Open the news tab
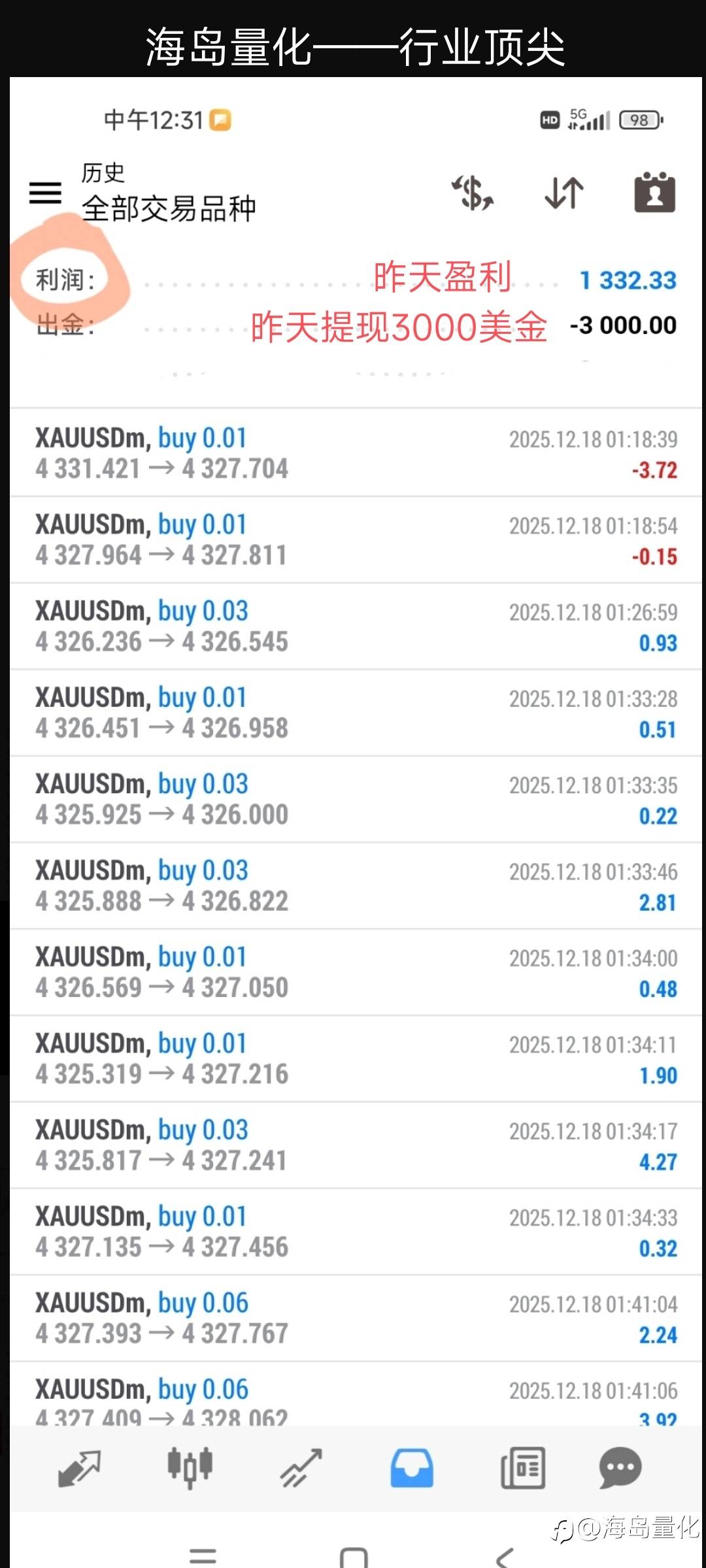This screenshot has height=1568, width=706. coord(523,1468)
